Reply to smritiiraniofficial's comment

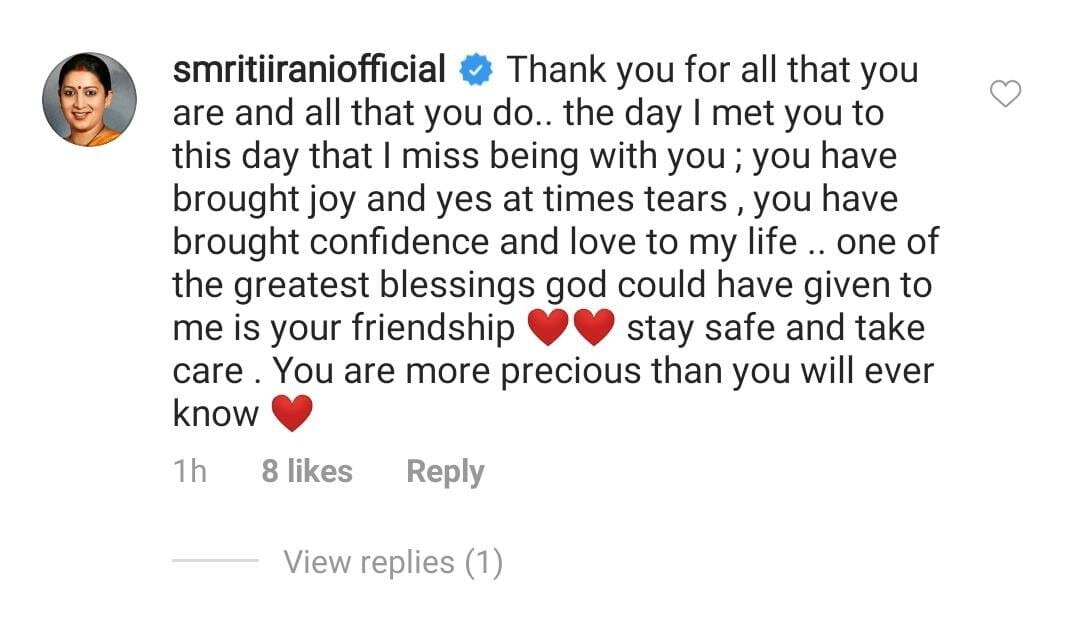[445, 472]
